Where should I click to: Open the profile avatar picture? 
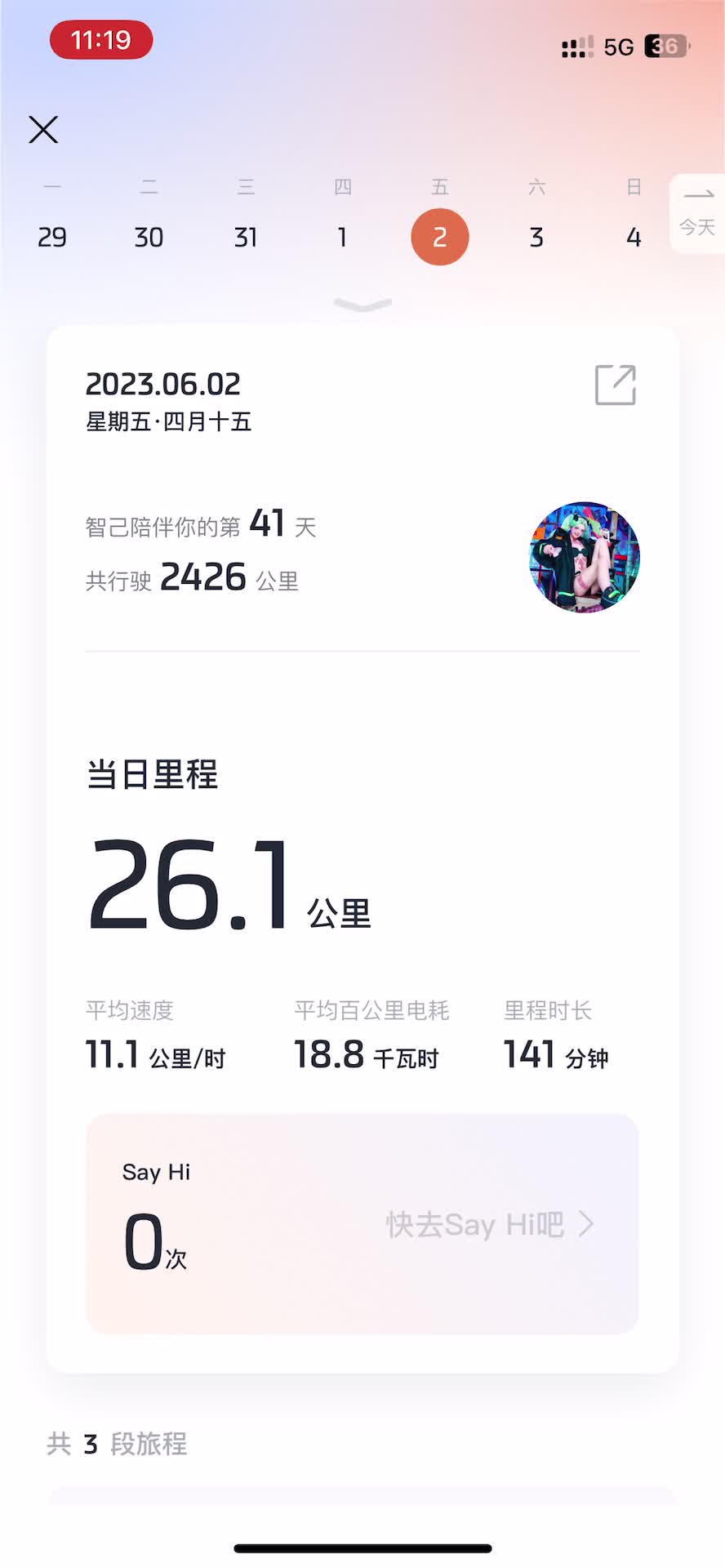click(585, 557)
